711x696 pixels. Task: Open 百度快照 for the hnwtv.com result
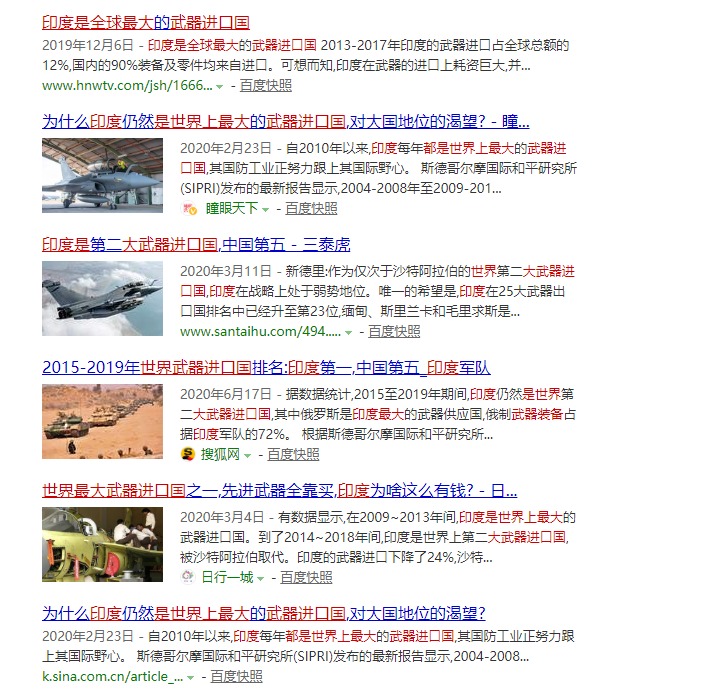click(266, 86)
